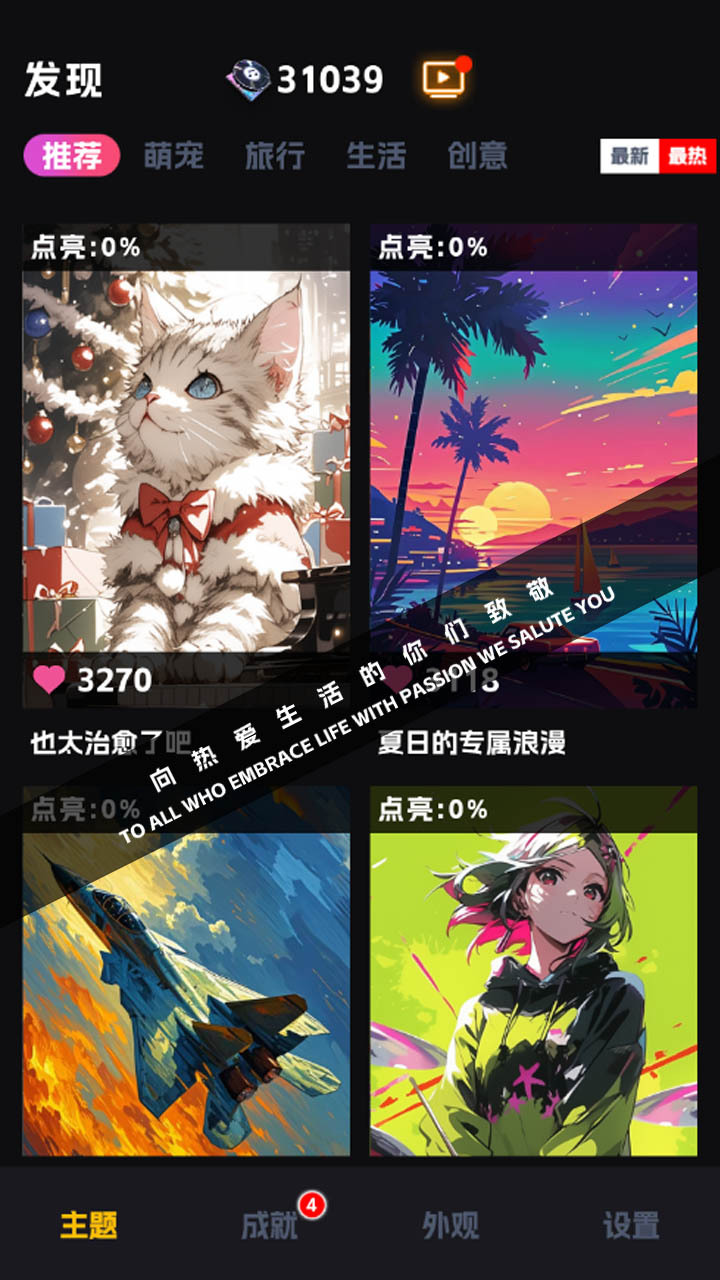This screenshot has height=1280, width=720.
Task: Open the fighter jet artwork thumbnail
Action: coord(186,990)
